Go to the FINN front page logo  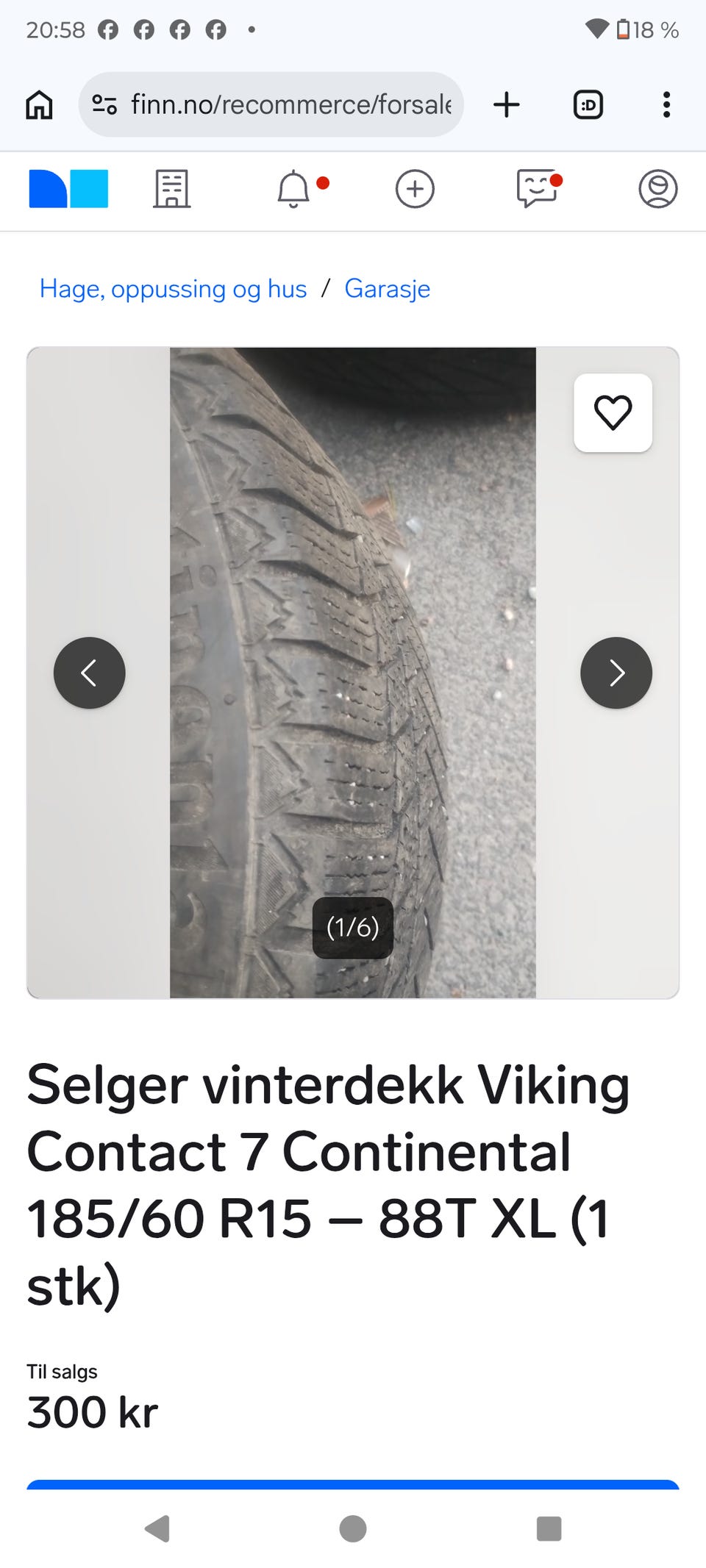pyautogui.click(x=68, y=189)
